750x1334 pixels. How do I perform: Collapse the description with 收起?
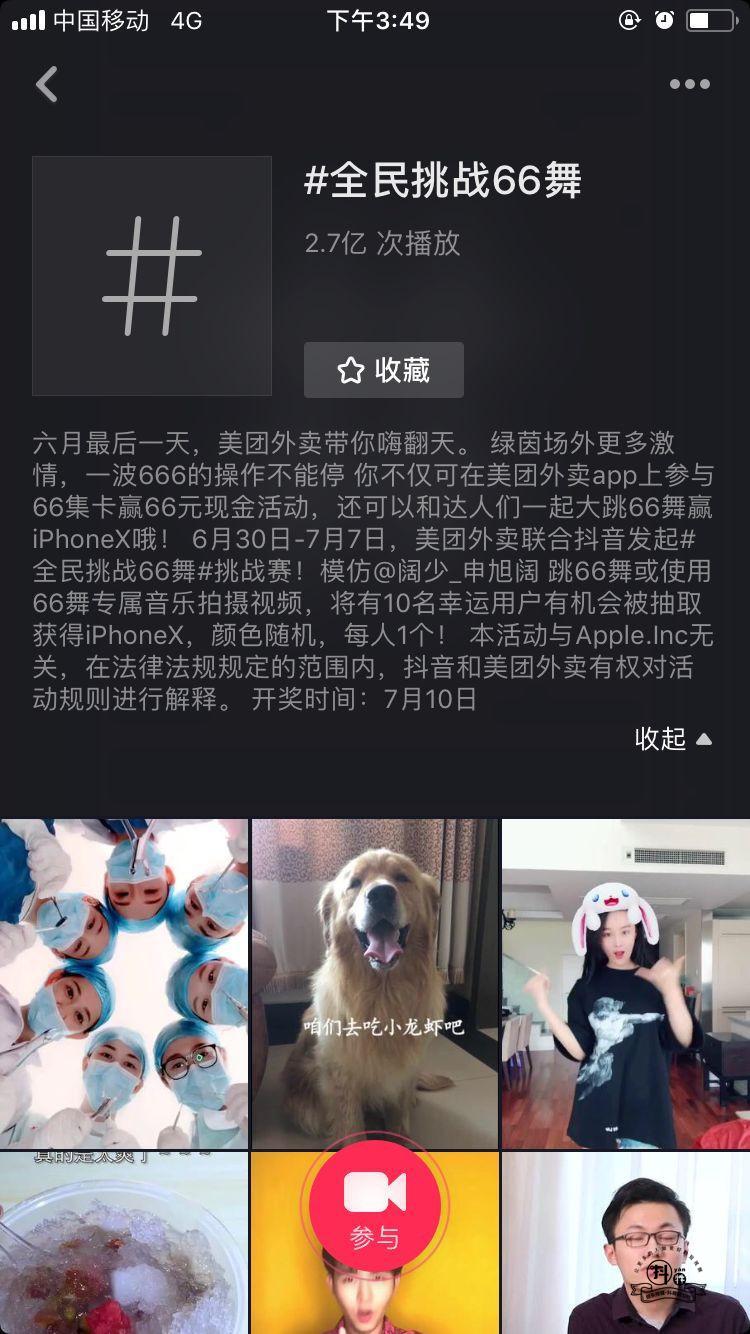tap(673, 739)
